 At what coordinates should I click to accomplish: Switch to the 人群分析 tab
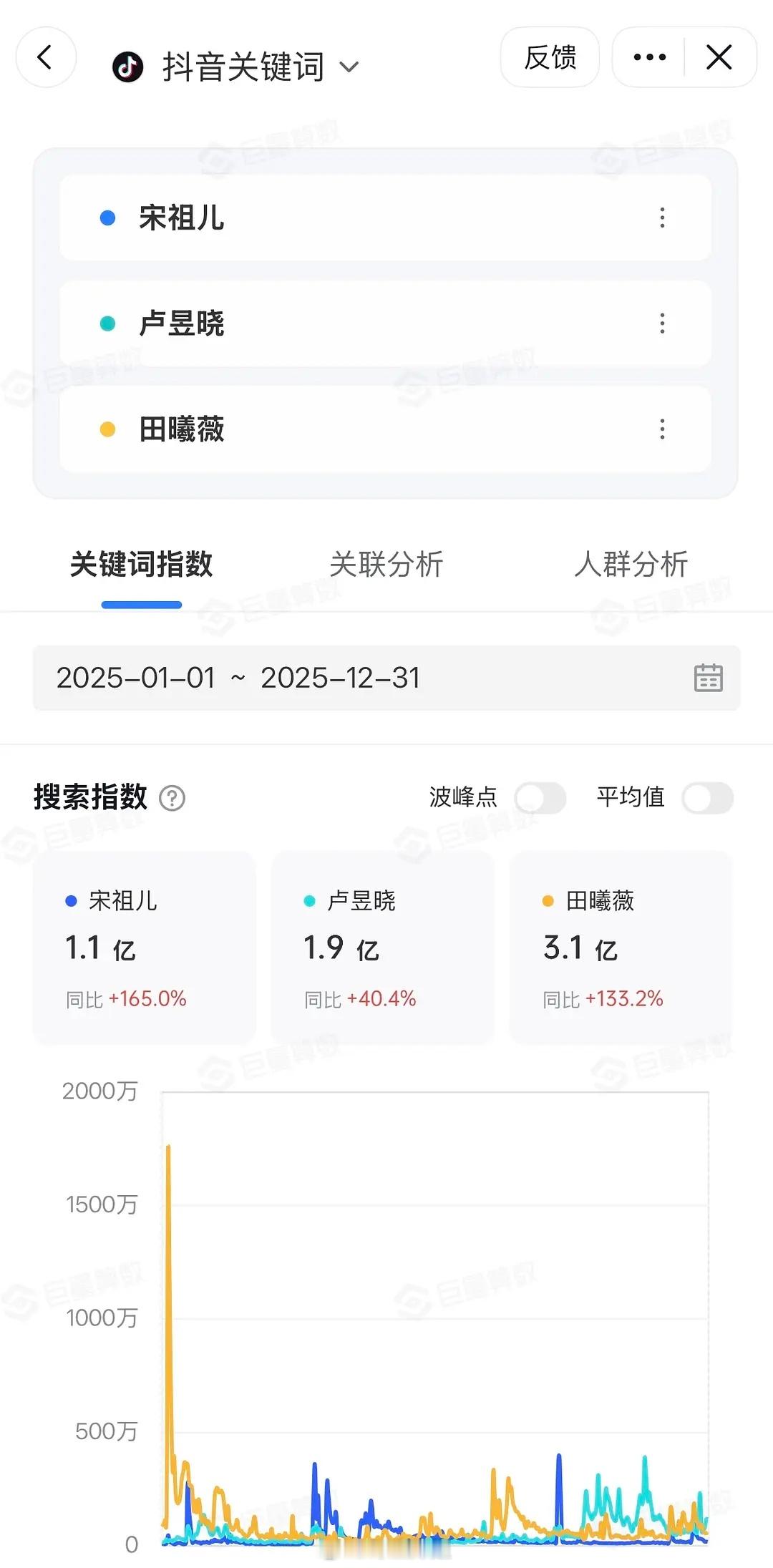tap(631, 564)
